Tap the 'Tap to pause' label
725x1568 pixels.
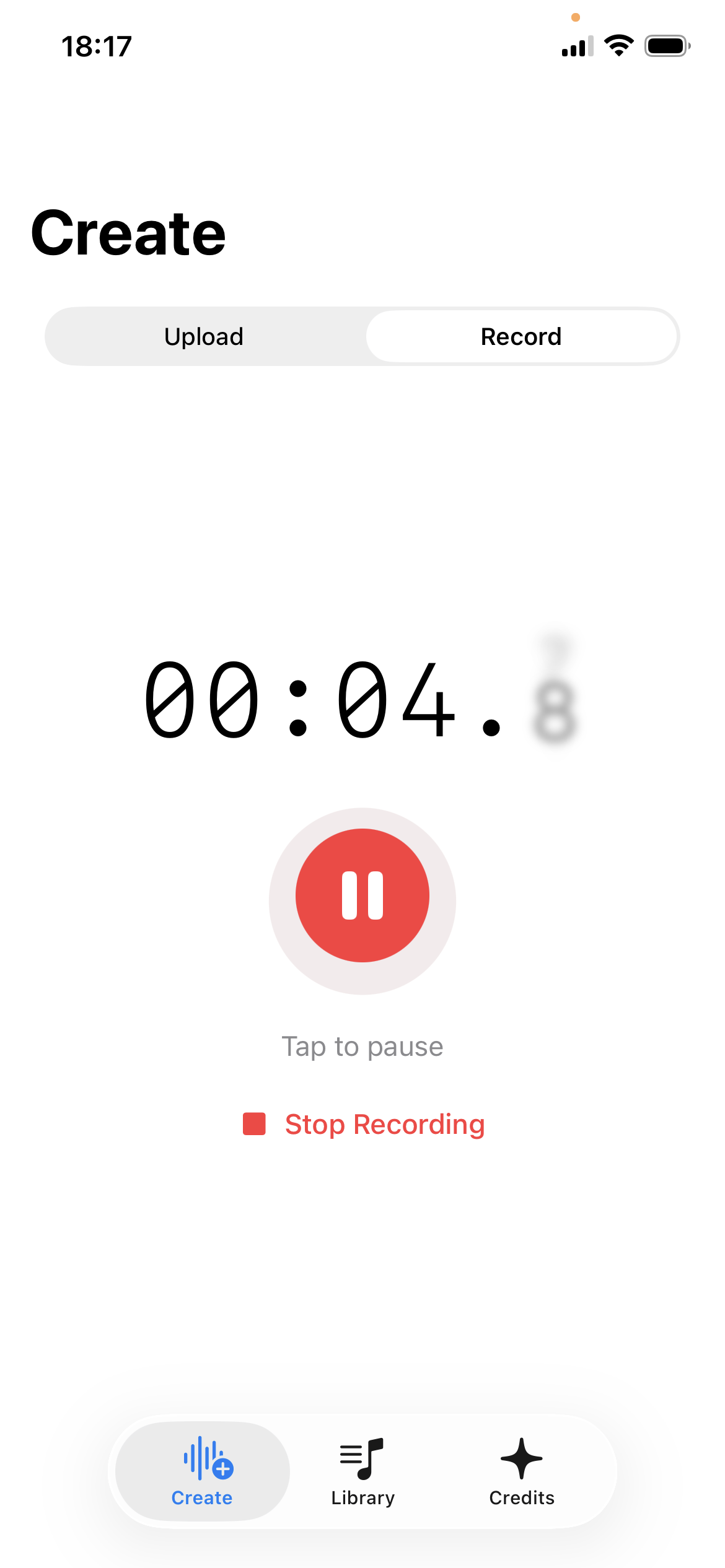point(362,1047)
